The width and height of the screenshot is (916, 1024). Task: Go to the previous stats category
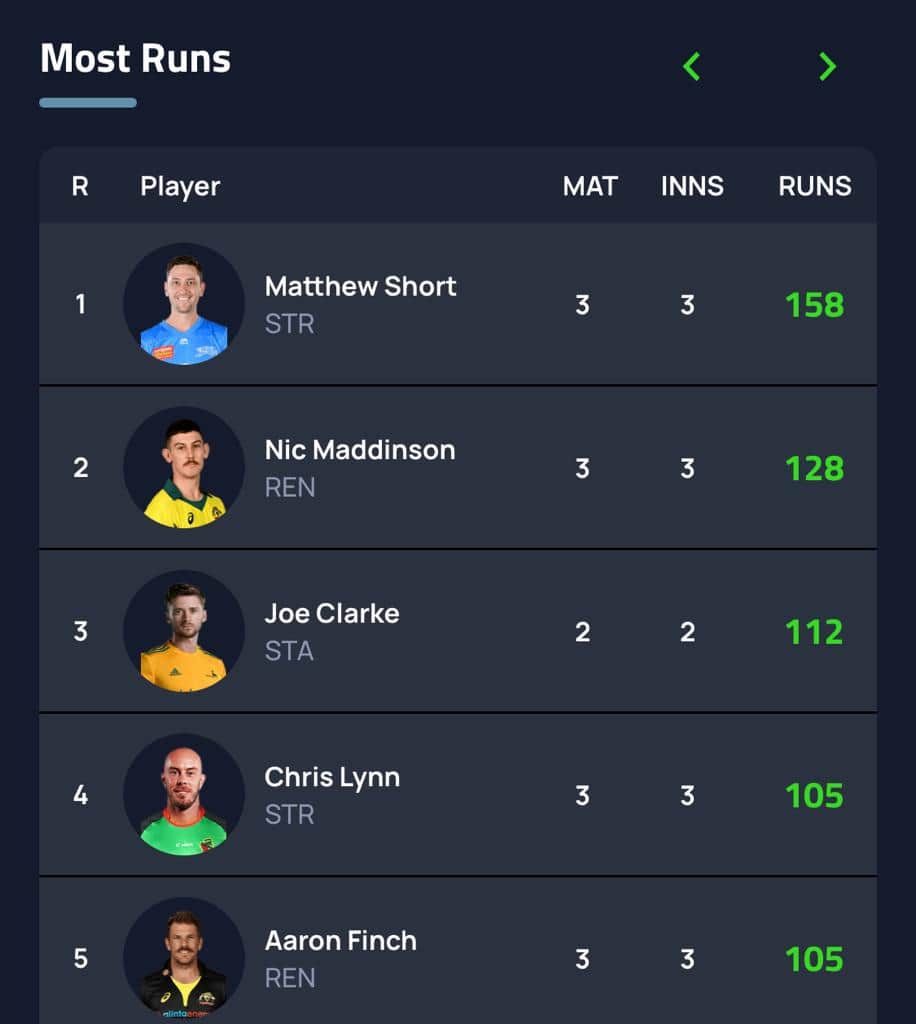point(691,67)
